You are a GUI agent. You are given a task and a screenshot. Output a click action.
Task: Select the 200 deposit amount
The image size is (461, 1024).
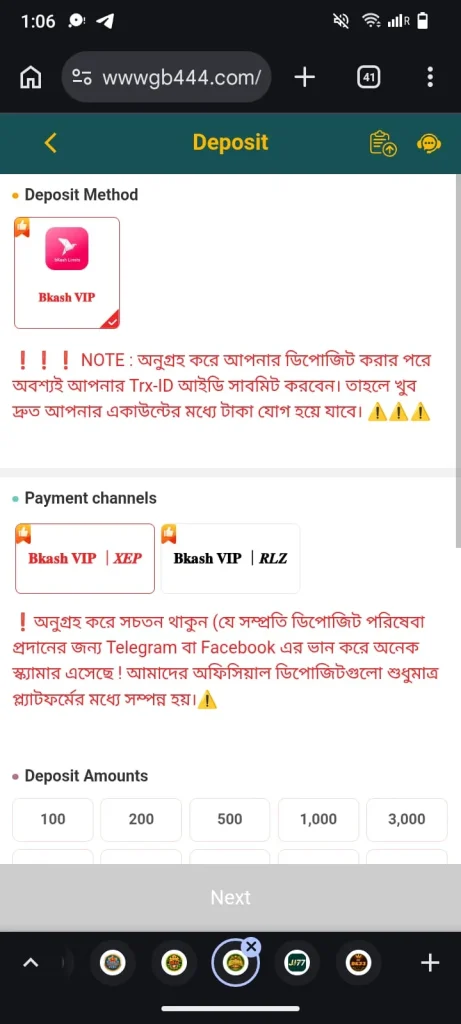point(141,820)
